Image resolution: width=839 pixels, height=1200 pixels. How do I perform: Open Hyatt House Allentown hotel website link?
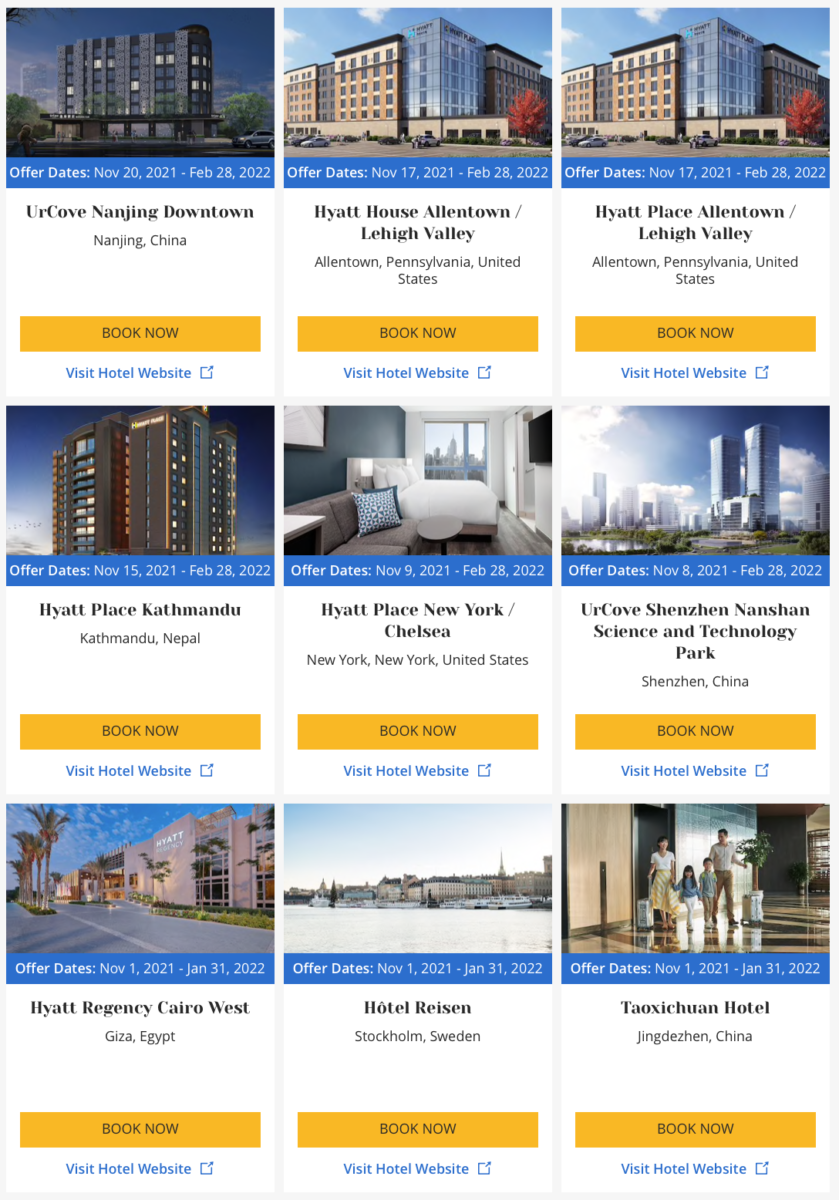pos(417,373)
